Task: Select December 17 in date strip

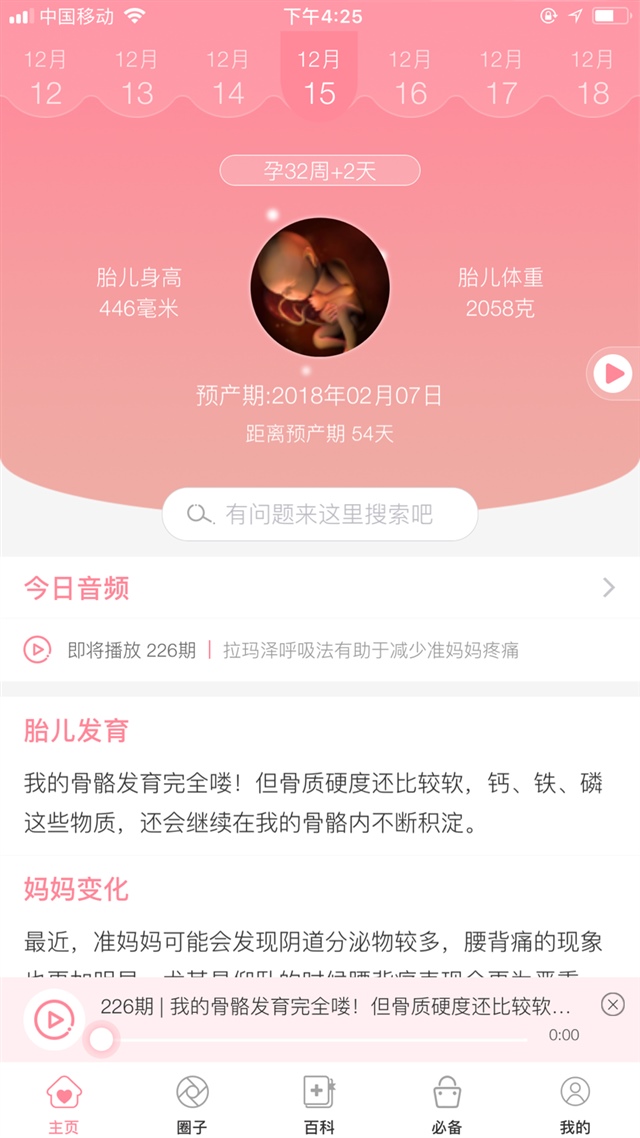Action: (x=501, y=78)
